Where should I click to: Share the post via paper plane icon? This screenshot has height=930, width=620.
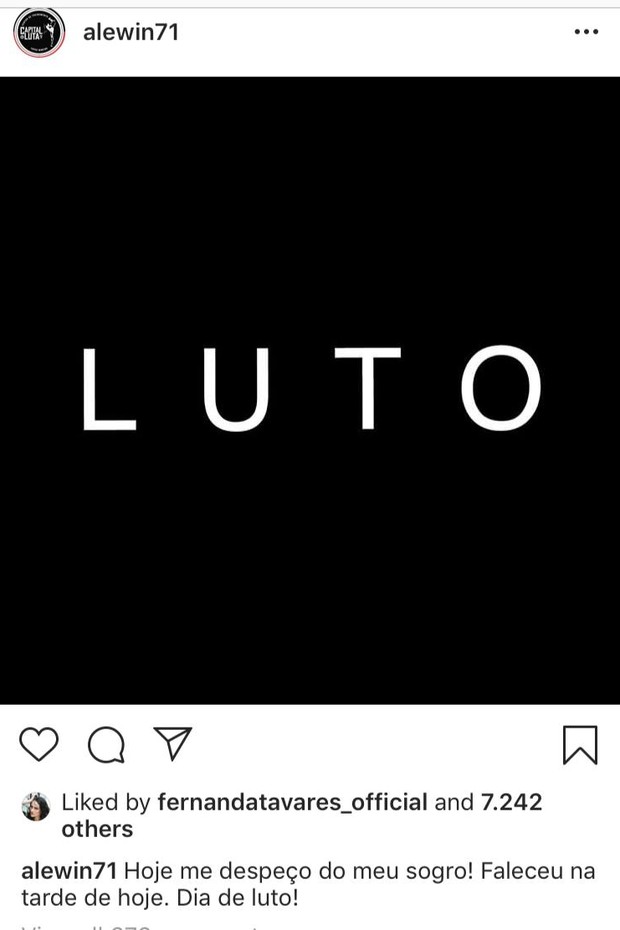coord(172,744)
